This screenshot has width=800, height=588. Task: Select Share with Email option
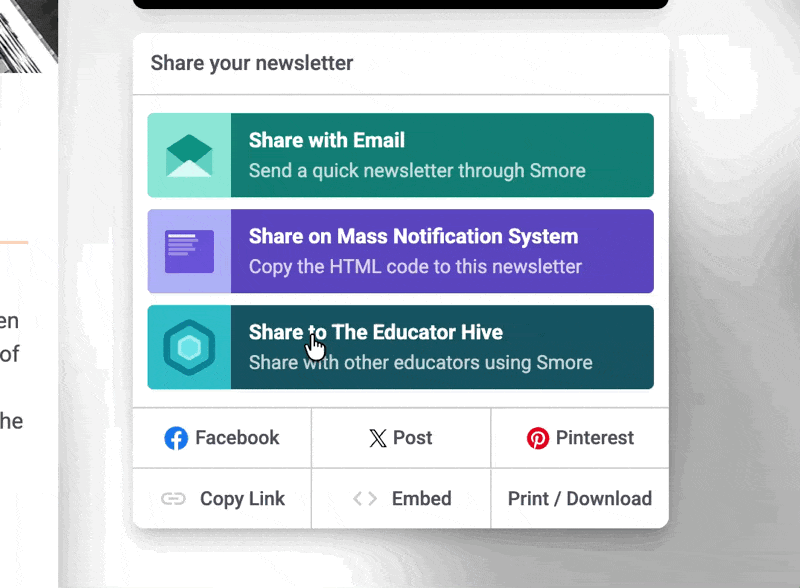[400, 155]
